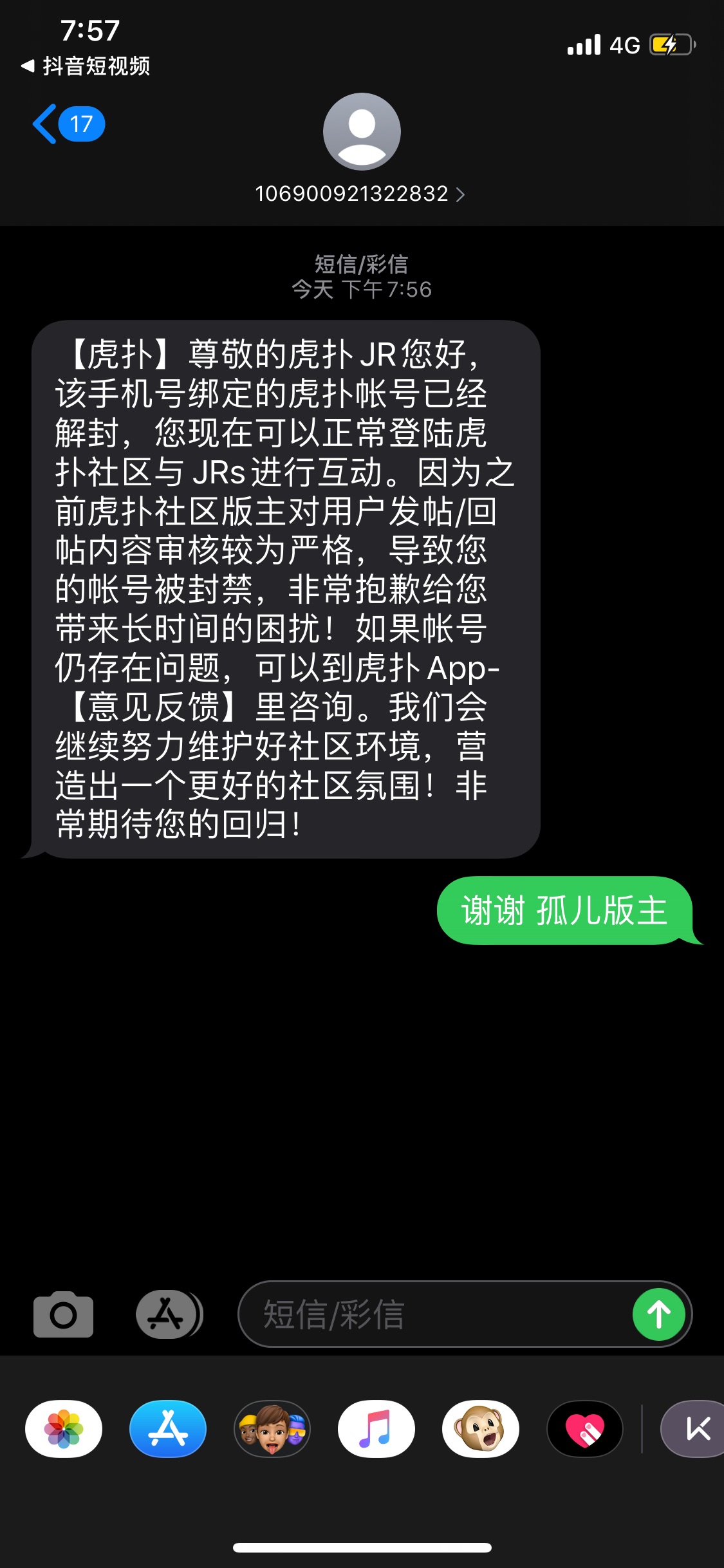Open the App Store iMessage app
Image resolution: width=724 pixels, height=1568 pixels.
click(x=168, y=1428)
